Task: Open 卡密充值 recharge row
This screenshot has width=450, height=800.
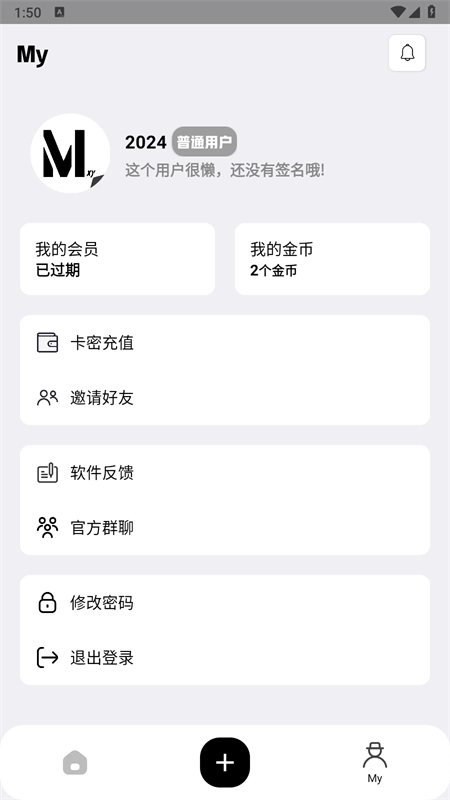Action: click(225, 342)
